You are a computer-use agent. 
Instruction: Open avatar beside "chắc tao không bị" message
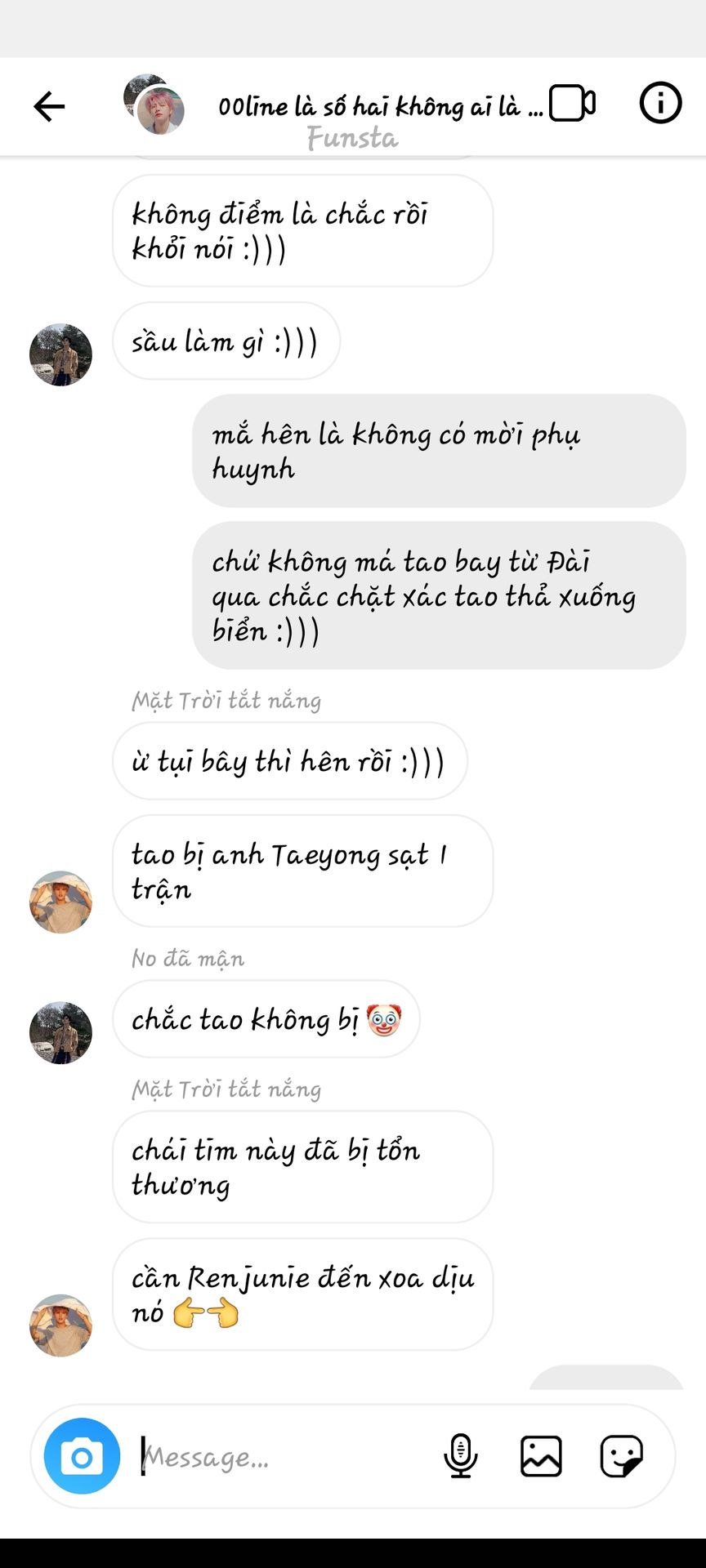[60, 1033]
